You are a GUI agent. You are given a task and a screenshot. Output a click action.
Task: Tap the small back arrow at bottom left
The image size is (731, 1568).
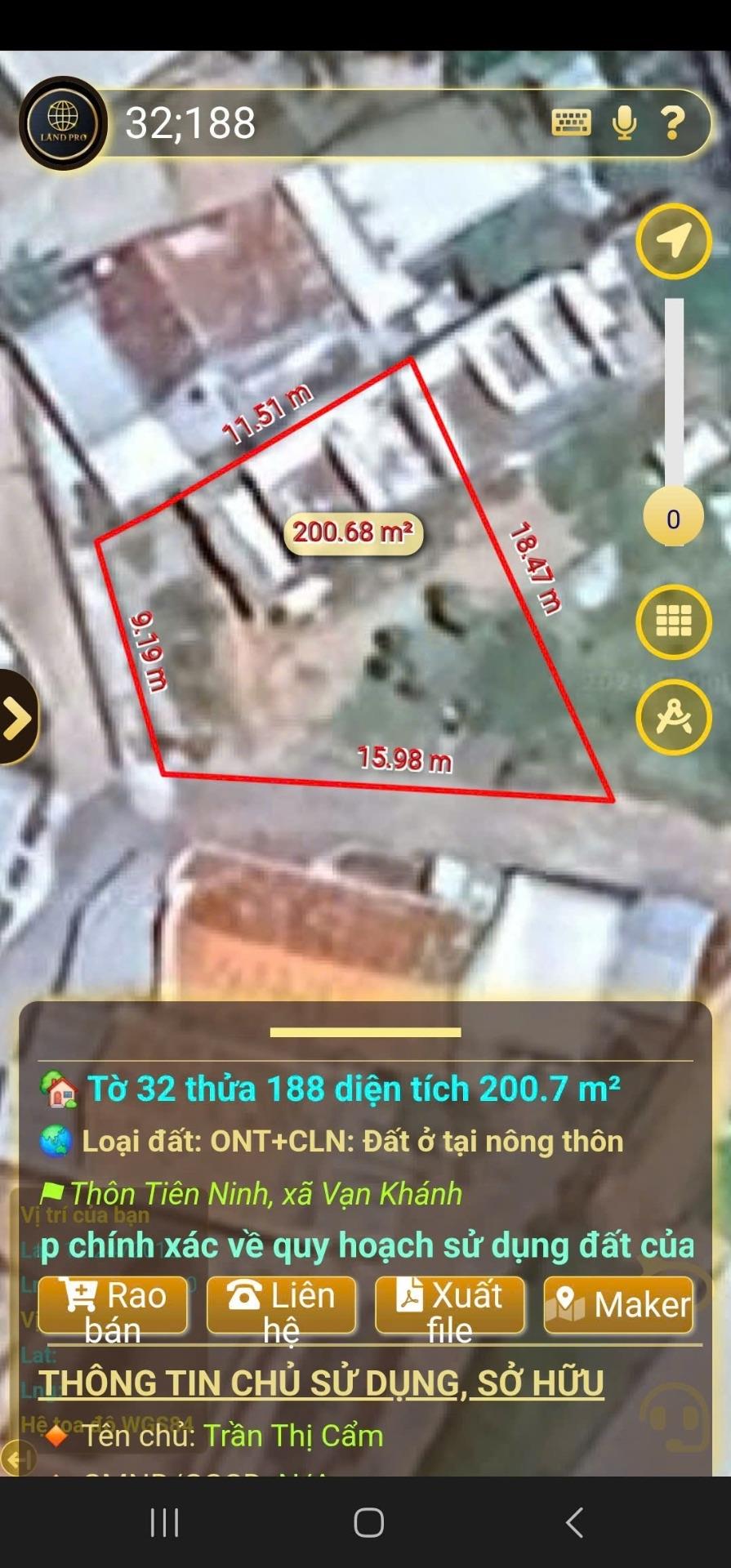tap(16, 1459)
